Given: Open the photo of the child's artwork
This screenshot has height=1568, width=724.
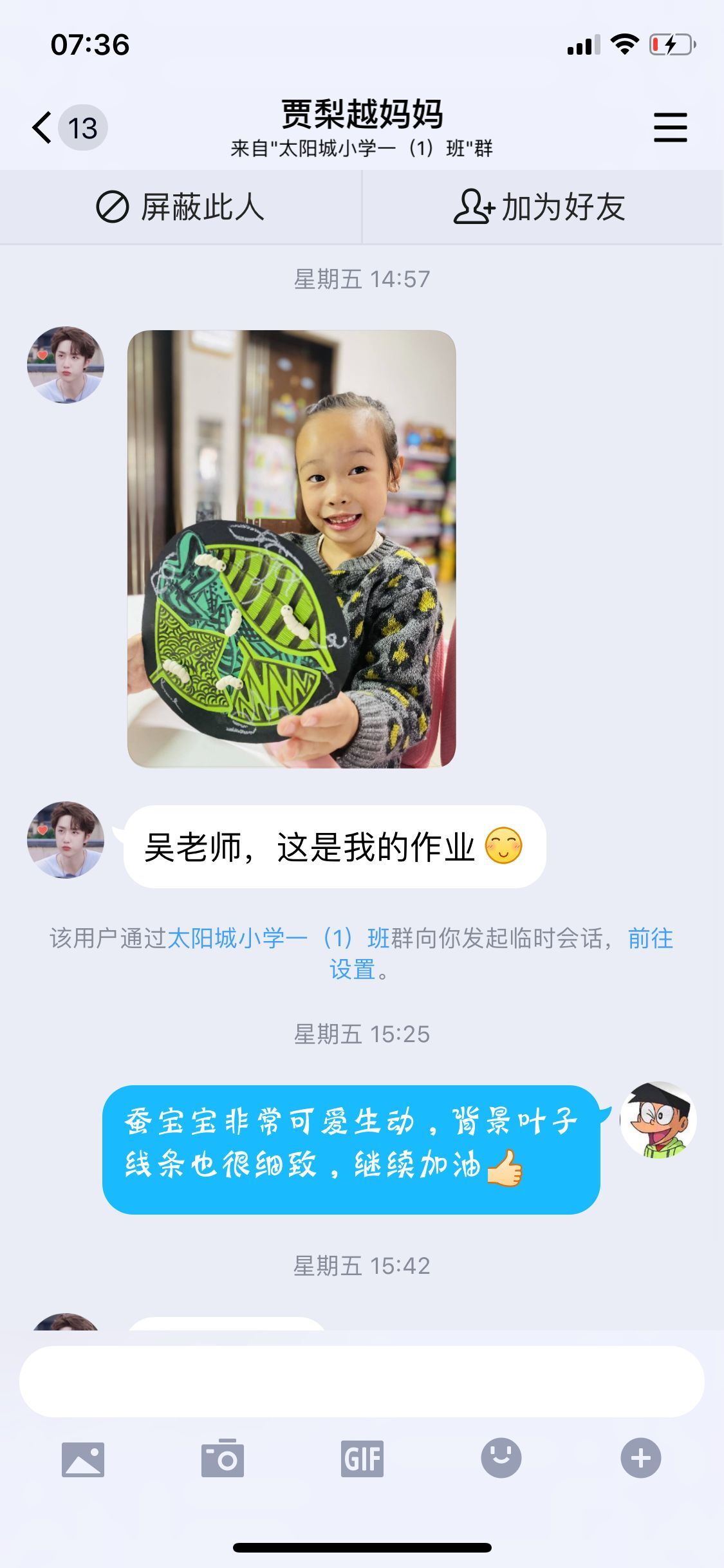Looking at the screenshot, I should pos(292,549).
